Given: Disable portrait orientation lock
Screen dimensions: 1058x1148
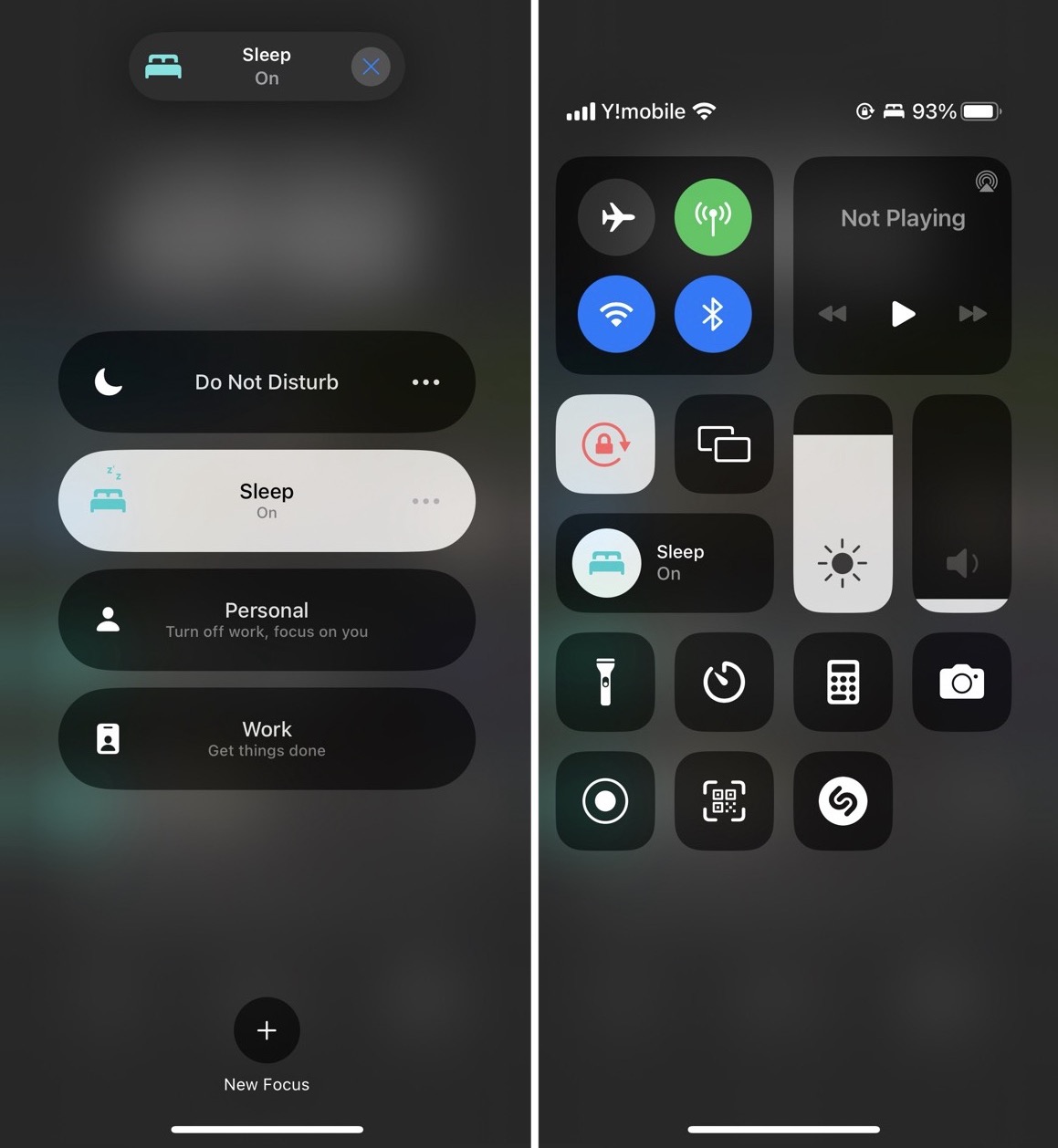Looking at the screenshot, I should point(605,444).
